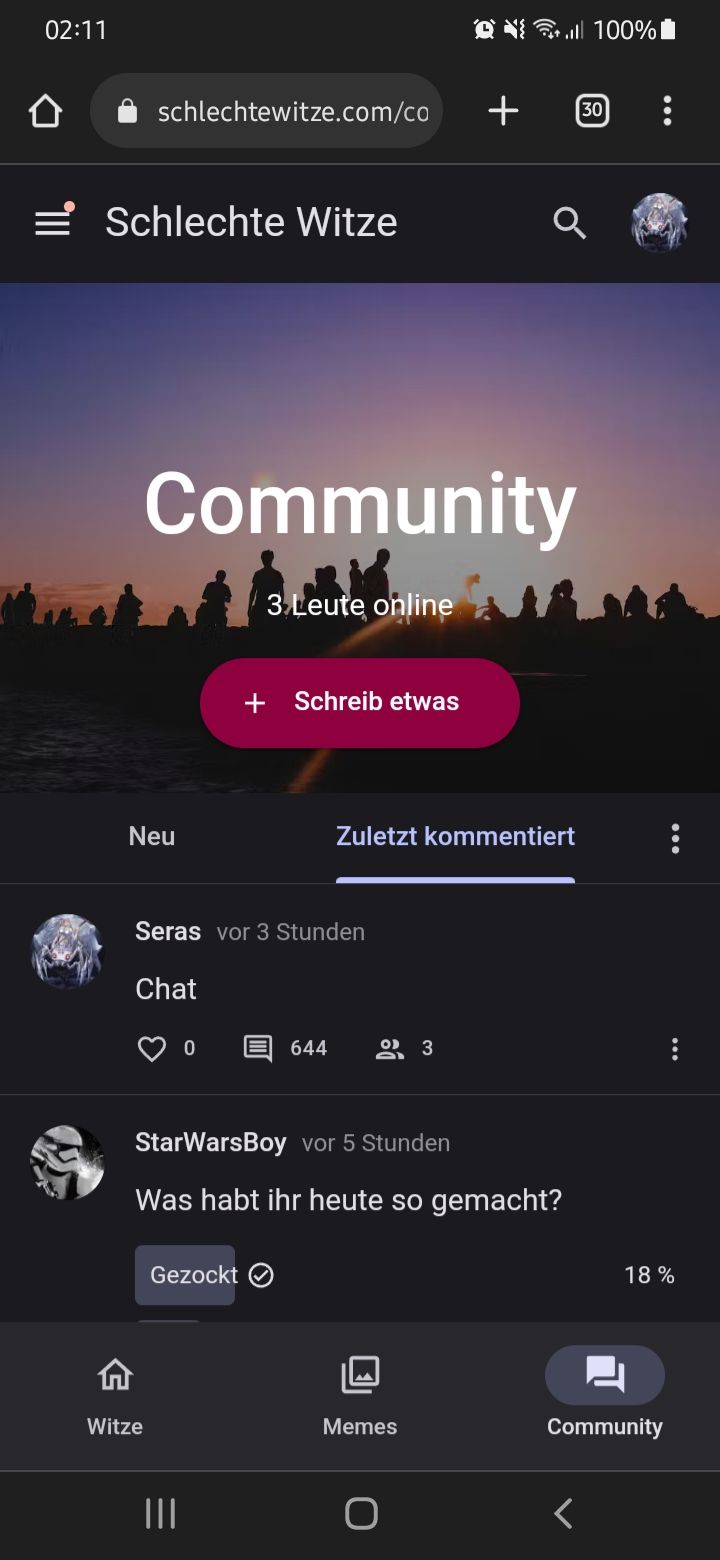Screen dimensions: 720x1560
Task: Open a new browser tab
Action: pyautogui.click(x=503, y=111)
